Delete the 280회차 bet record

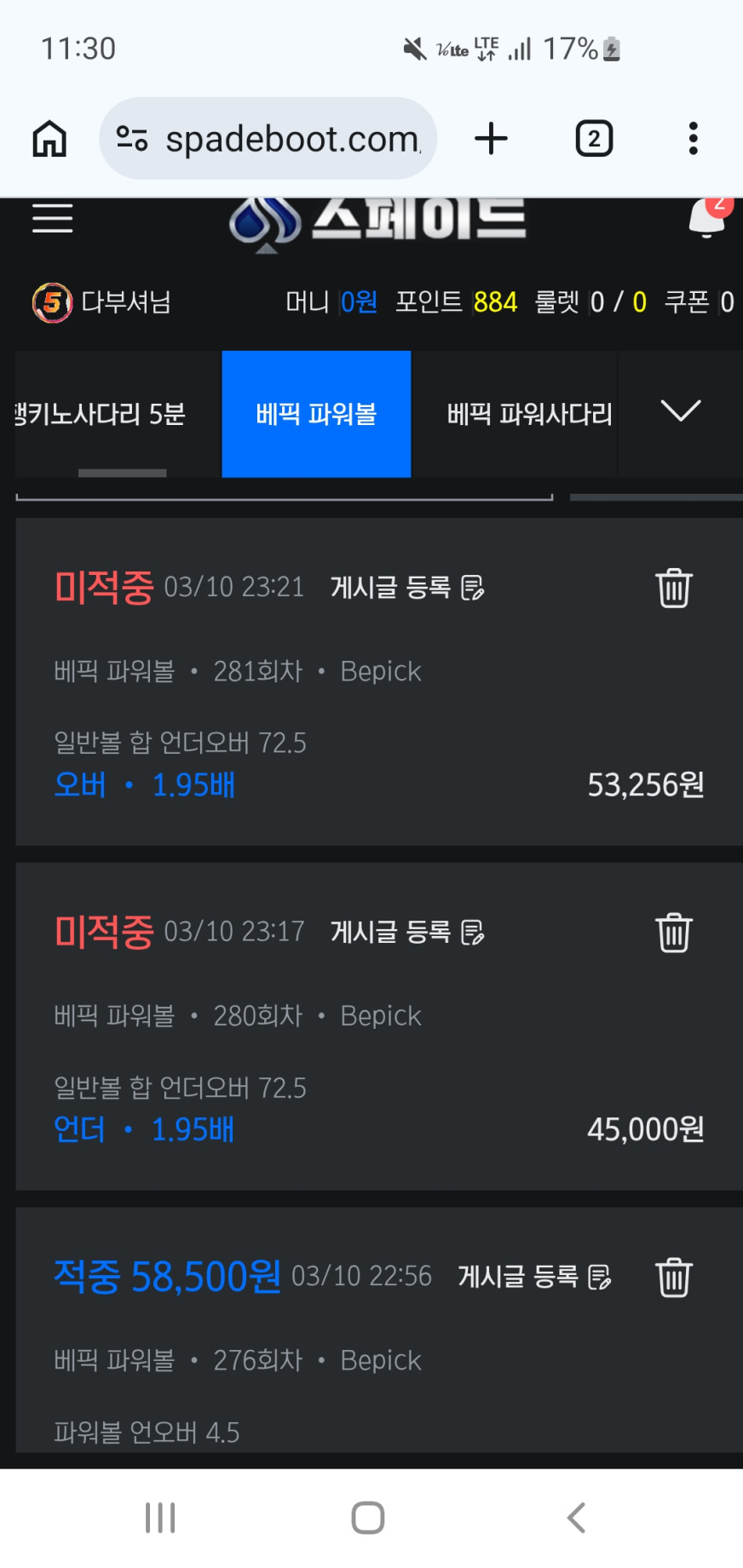673,932
